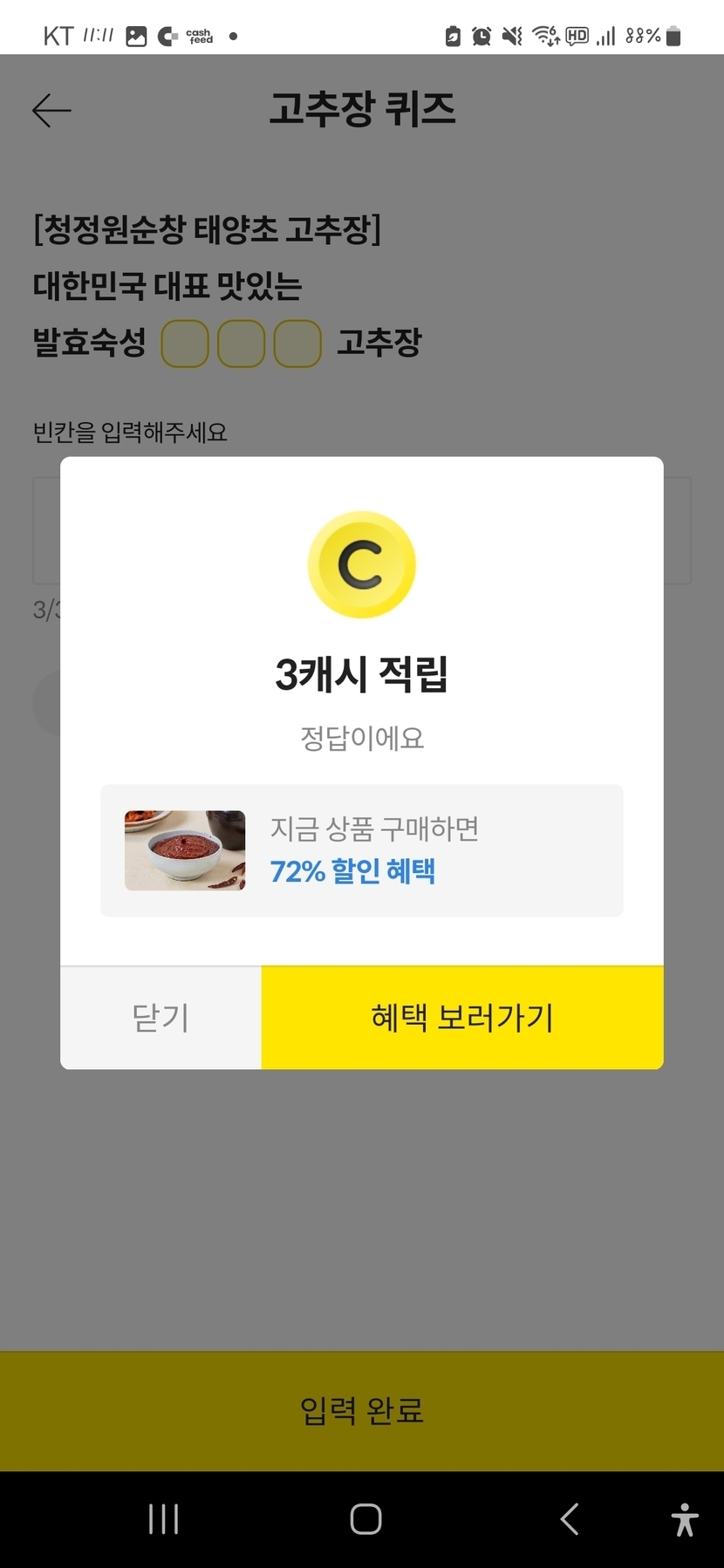Go back using the top-left arrow
The width and height of the screenshot is (724, 1568).
(x=51, y=111)
